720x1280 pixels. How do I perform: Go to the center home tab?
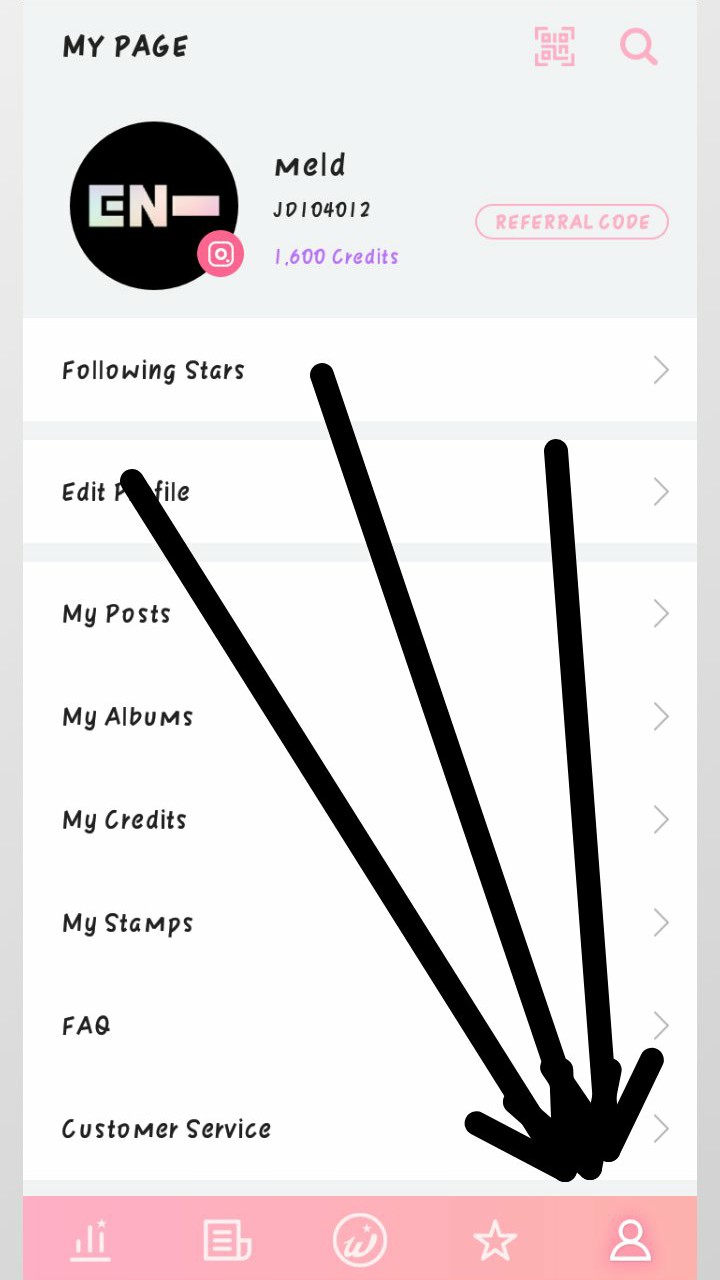360,1240
